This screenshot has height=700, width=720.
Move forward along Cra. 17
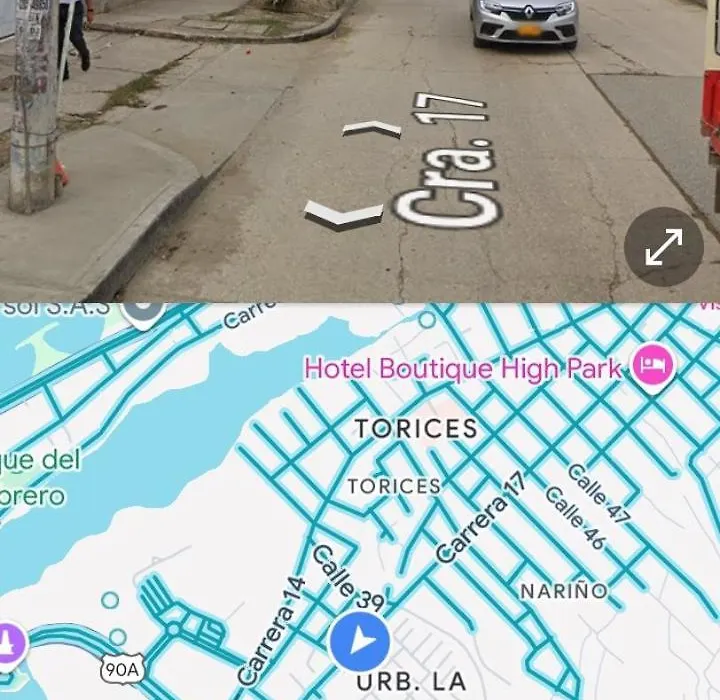click(x=372, y=129)
